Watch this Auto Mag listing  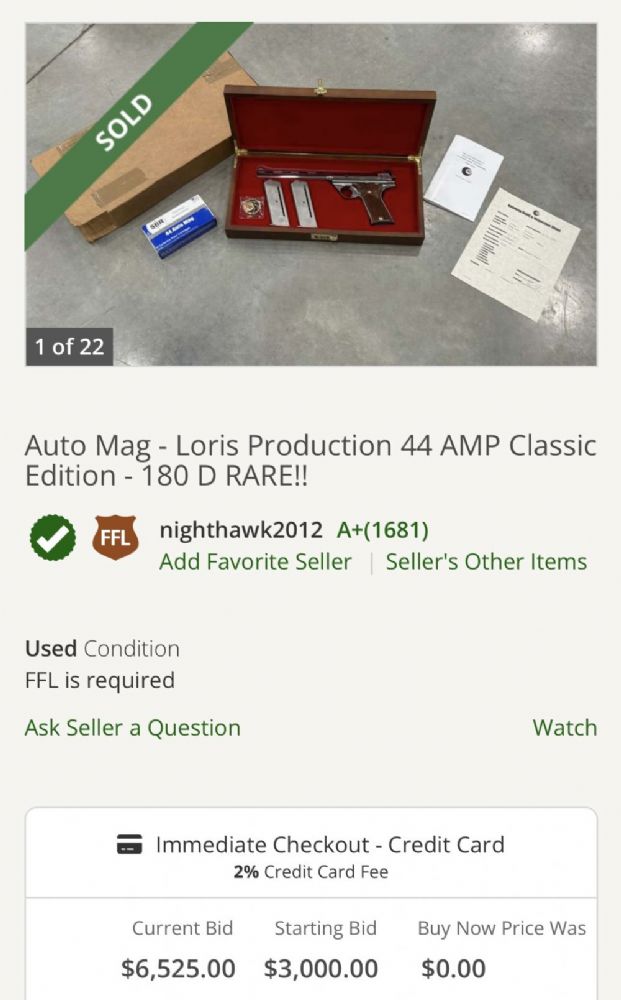(x=564, y=728)
